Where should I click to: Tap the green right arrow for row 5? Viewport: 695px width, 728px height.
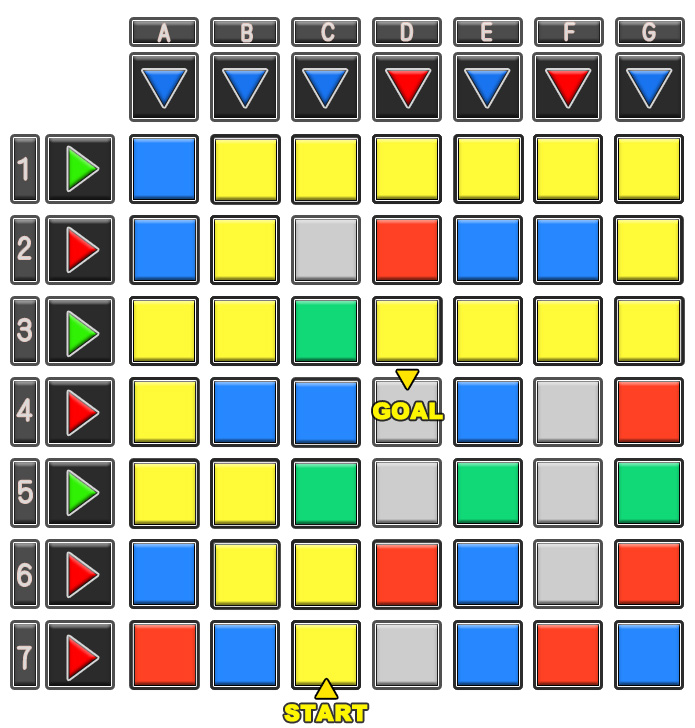point(80,493)
